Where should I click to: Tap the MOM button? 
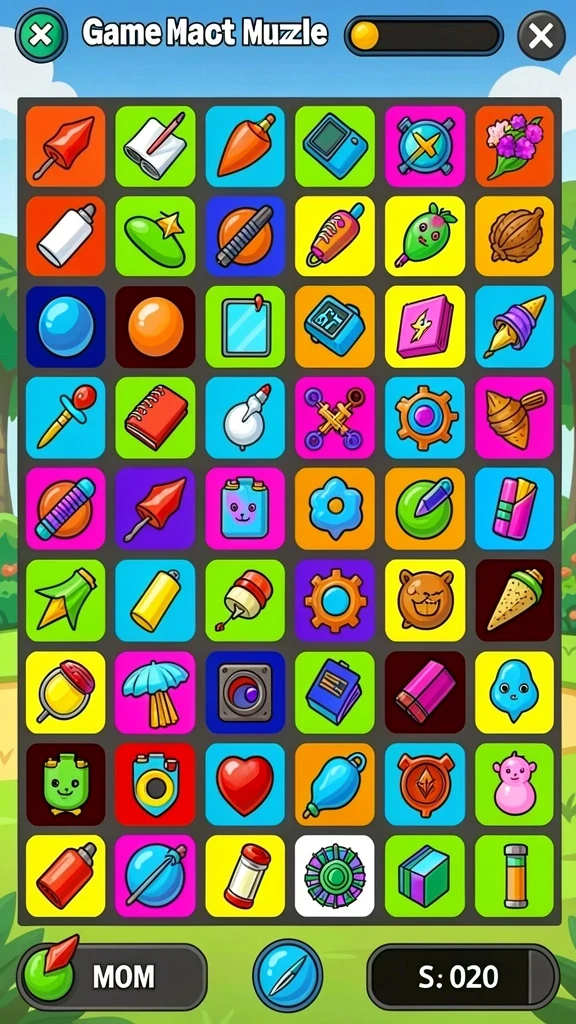pyautogui.click(x=112, y=978)
